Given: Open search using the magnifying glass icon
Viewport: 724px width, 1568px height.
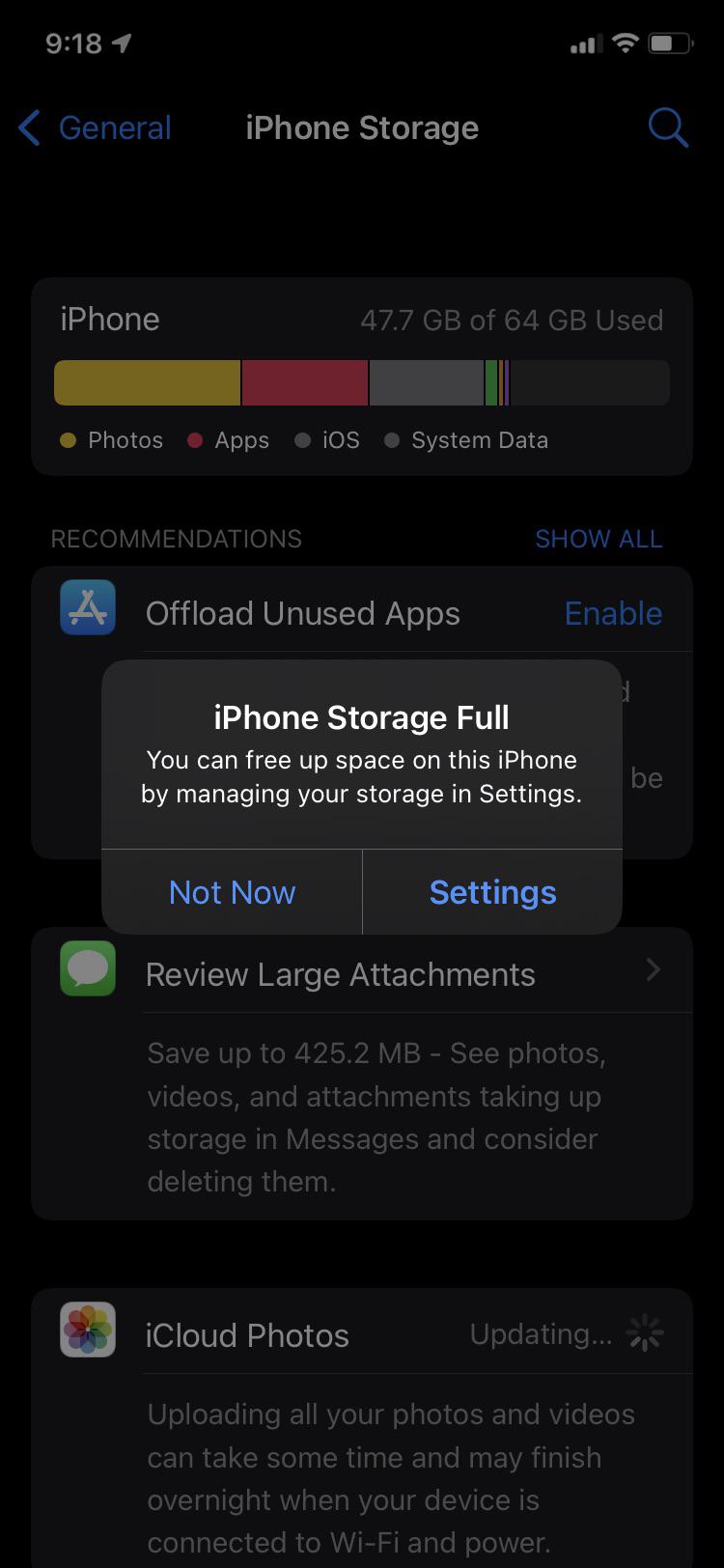Looking at the screenshot, I should point(668,126).
